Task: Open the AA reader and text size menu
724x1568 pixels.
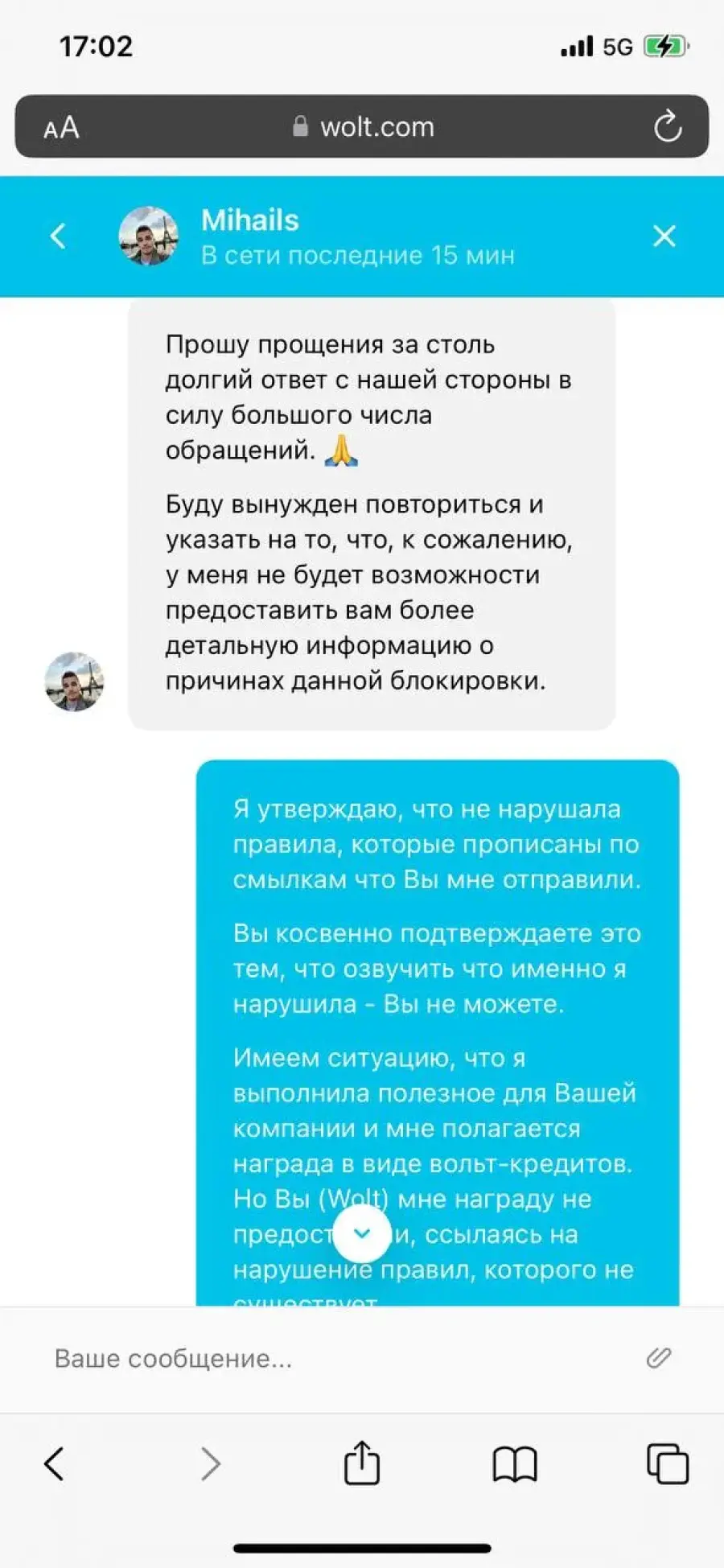Action: [61, 127]
